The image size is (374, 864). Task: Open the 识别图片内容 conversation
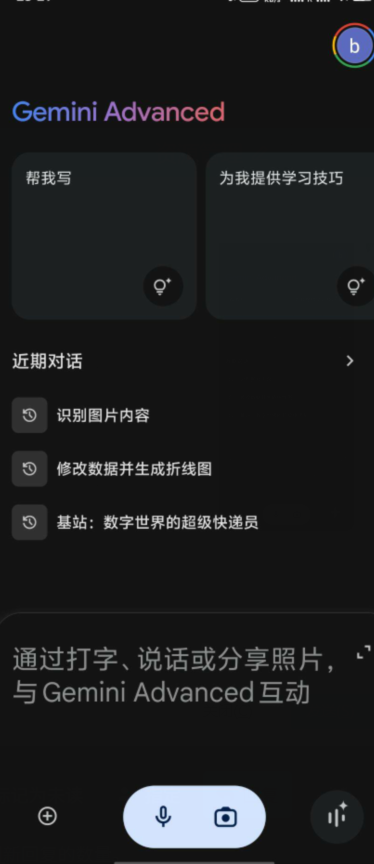click(x=187, y=415)
